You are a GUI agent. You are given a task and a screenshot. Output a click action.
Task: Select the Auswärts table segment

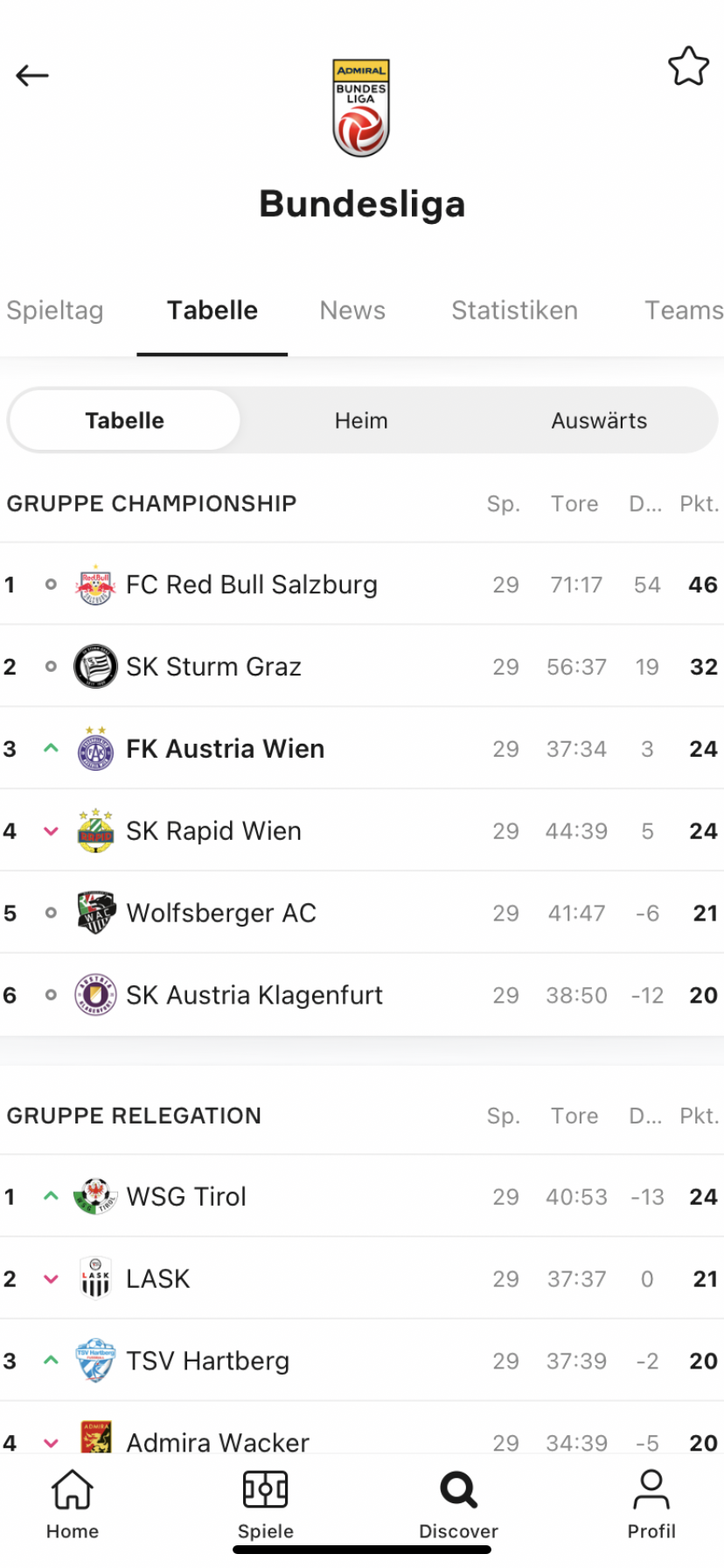(599, 421)
